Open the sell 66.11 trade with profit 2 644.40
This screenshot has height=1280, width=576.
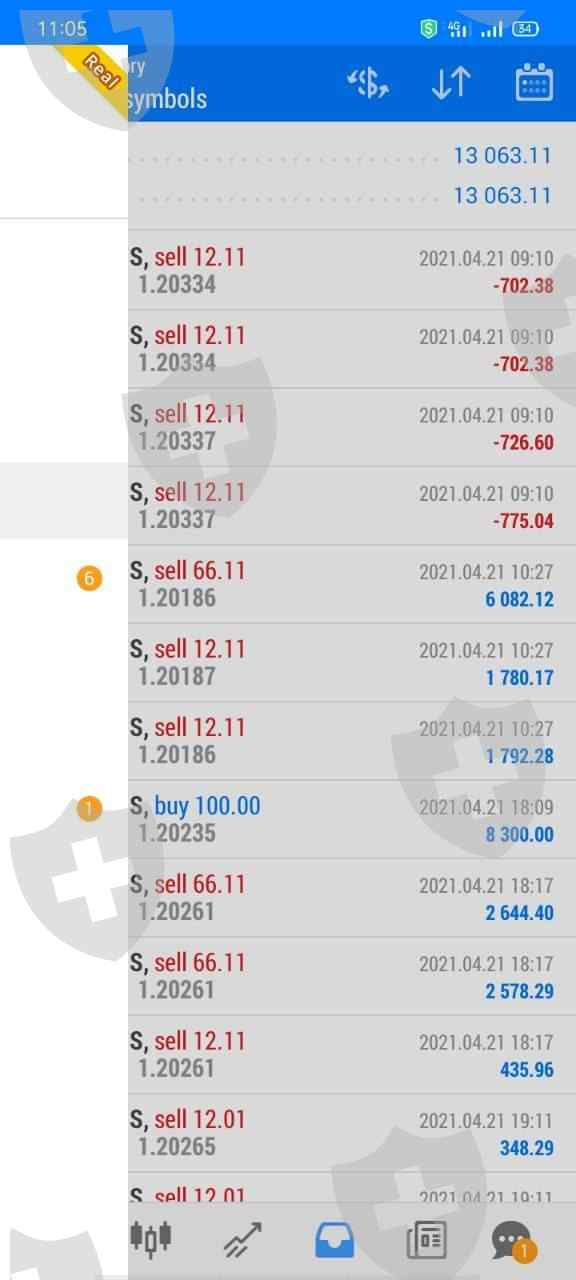coord(352,897)
